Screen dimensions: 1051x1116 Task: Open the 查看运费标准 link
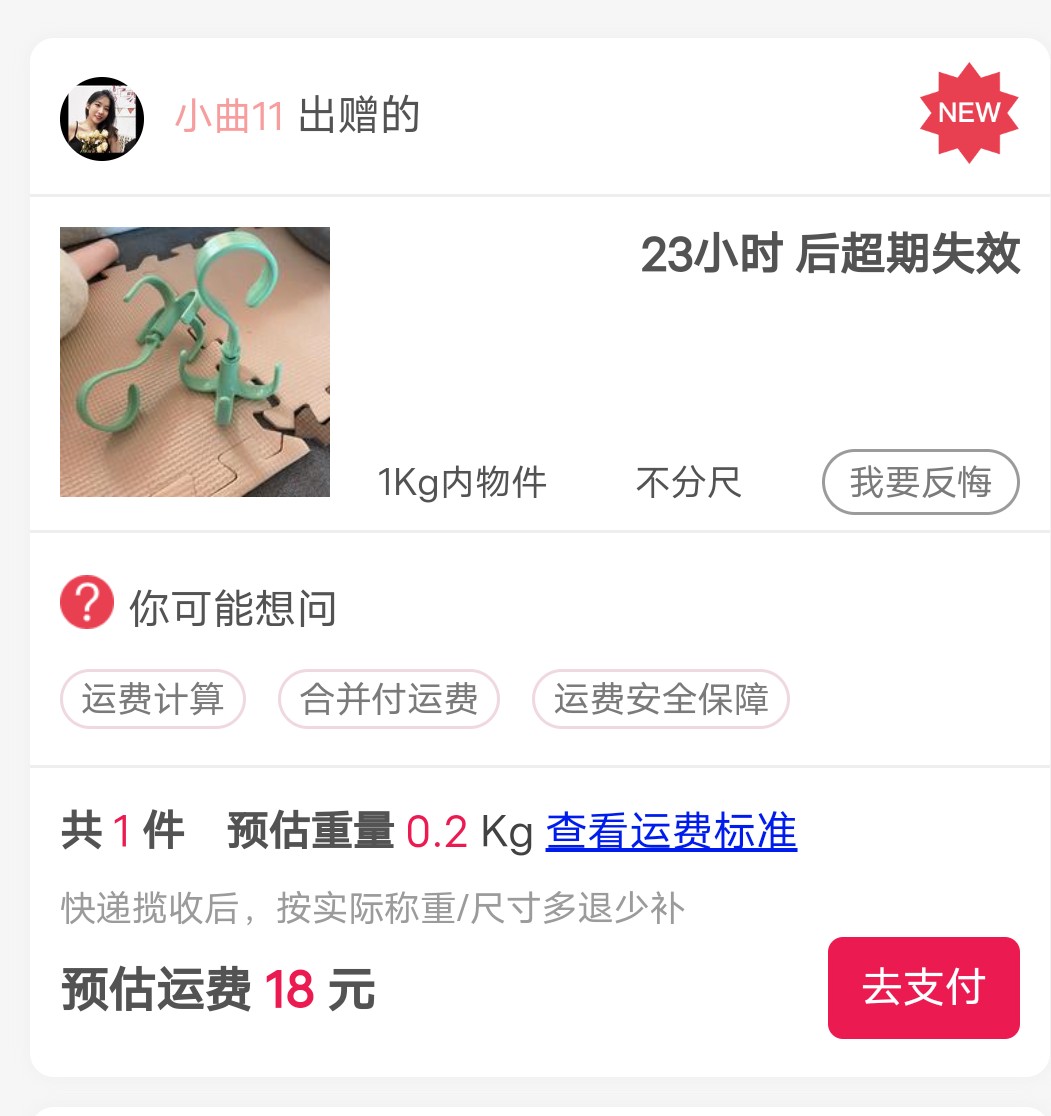click(671, 832)
